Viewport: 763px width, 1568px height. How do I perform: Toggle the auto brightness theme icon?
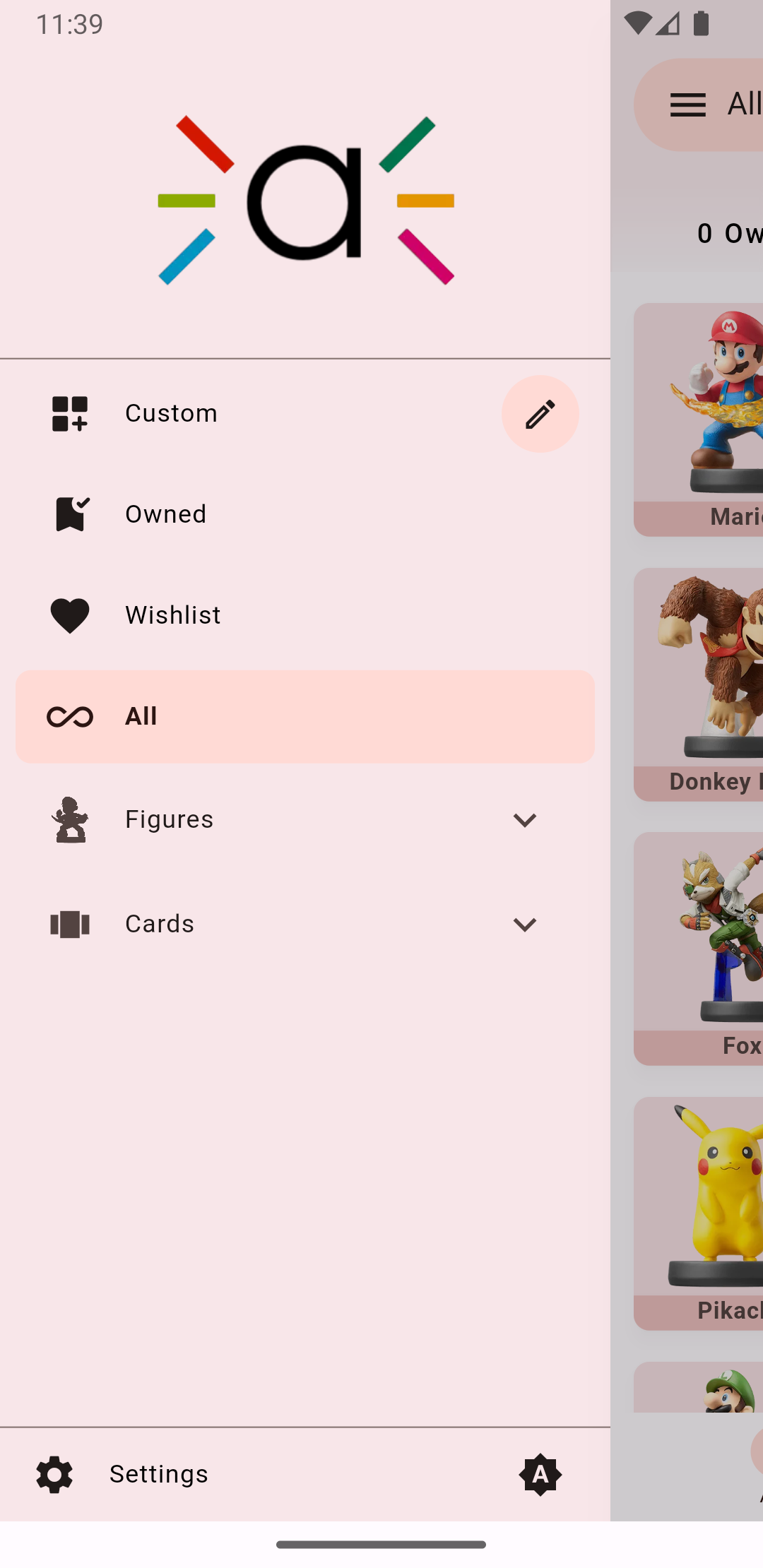tap(540, 1474)
